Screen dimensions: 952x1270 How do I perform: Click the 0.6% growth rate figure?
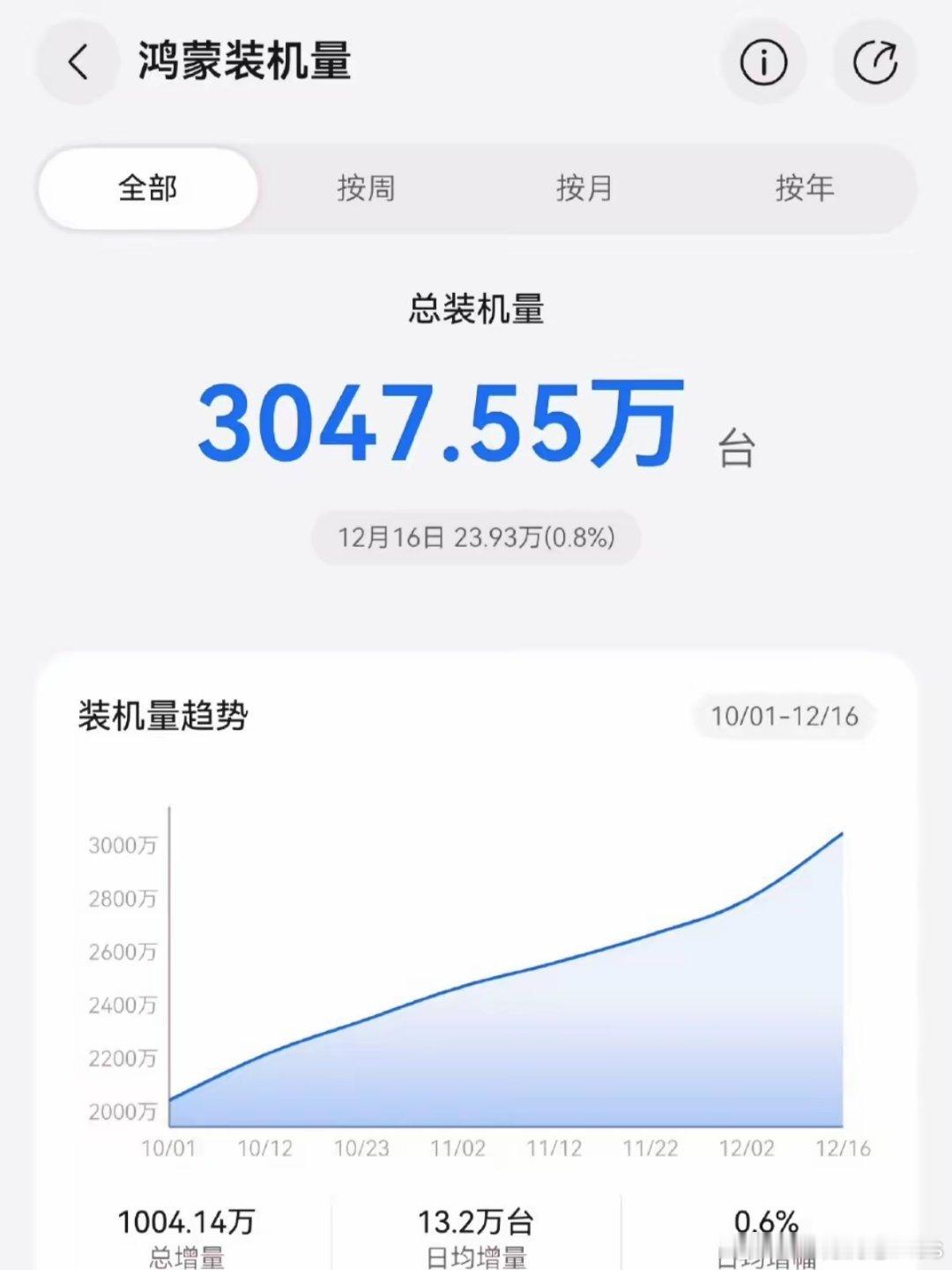point(766,1221)
